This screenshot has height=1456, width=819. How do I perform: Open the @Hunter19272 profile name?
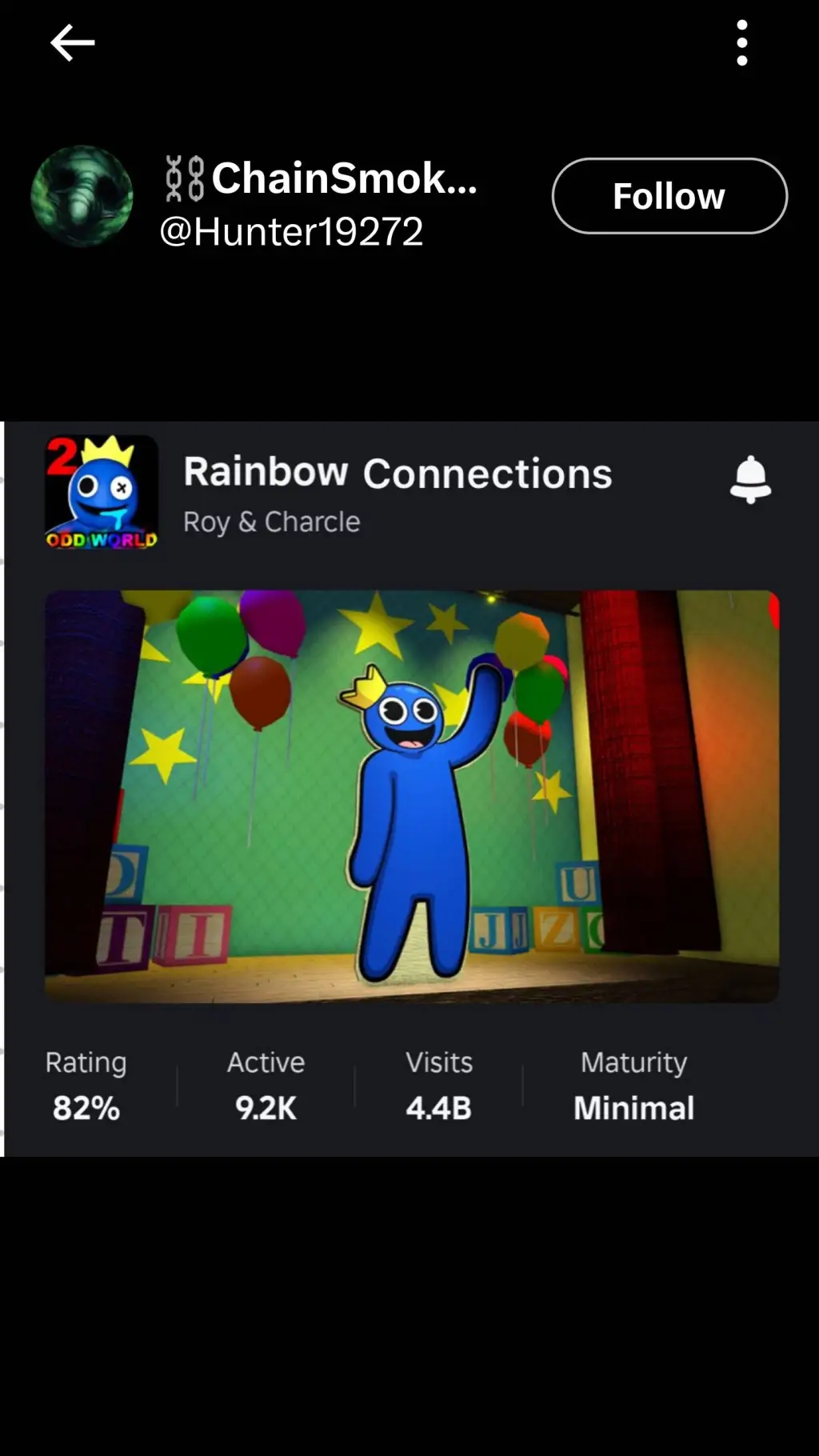coord(291,232)
